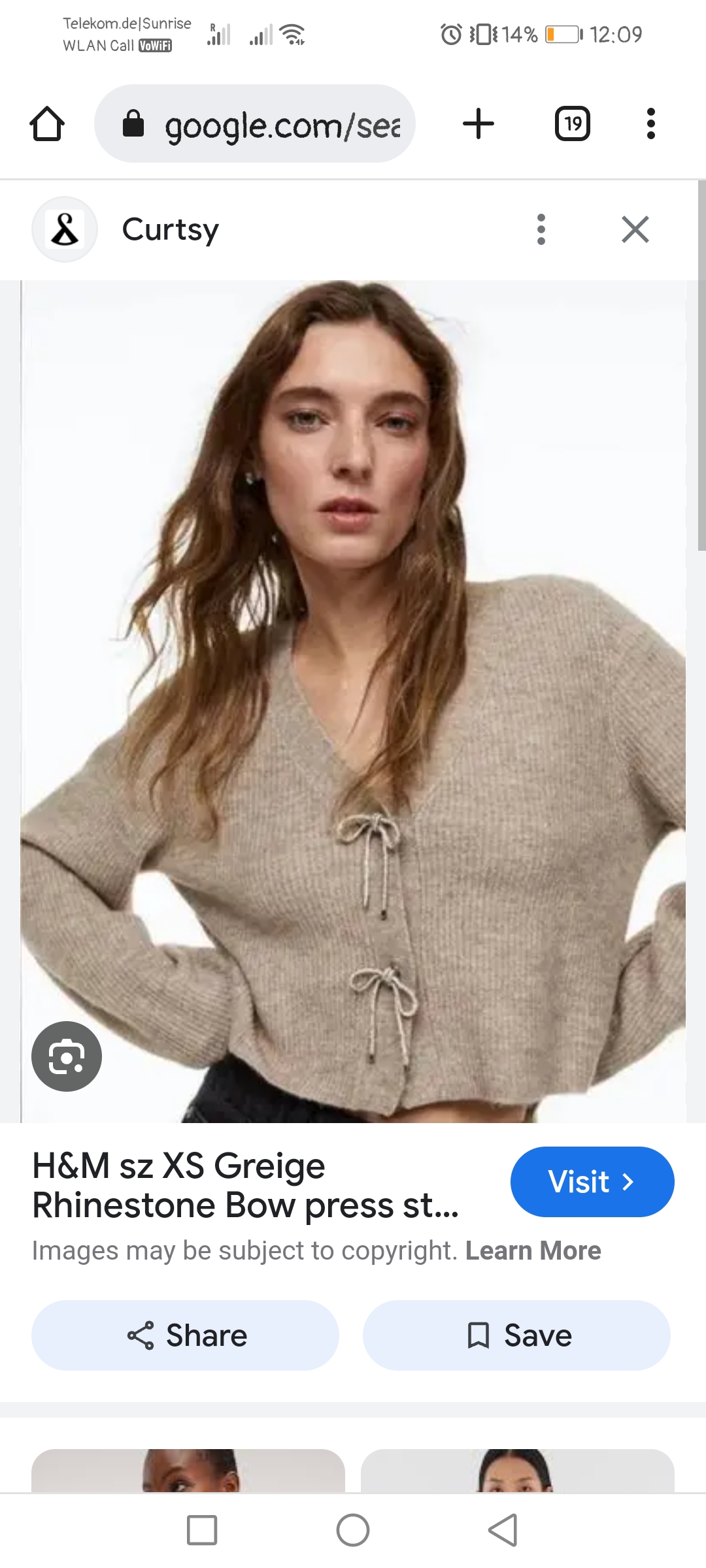Open the Curtsy source site
Image resolution: width=706 pixels, height=1568 pixels.
click(x=170, y=229)
